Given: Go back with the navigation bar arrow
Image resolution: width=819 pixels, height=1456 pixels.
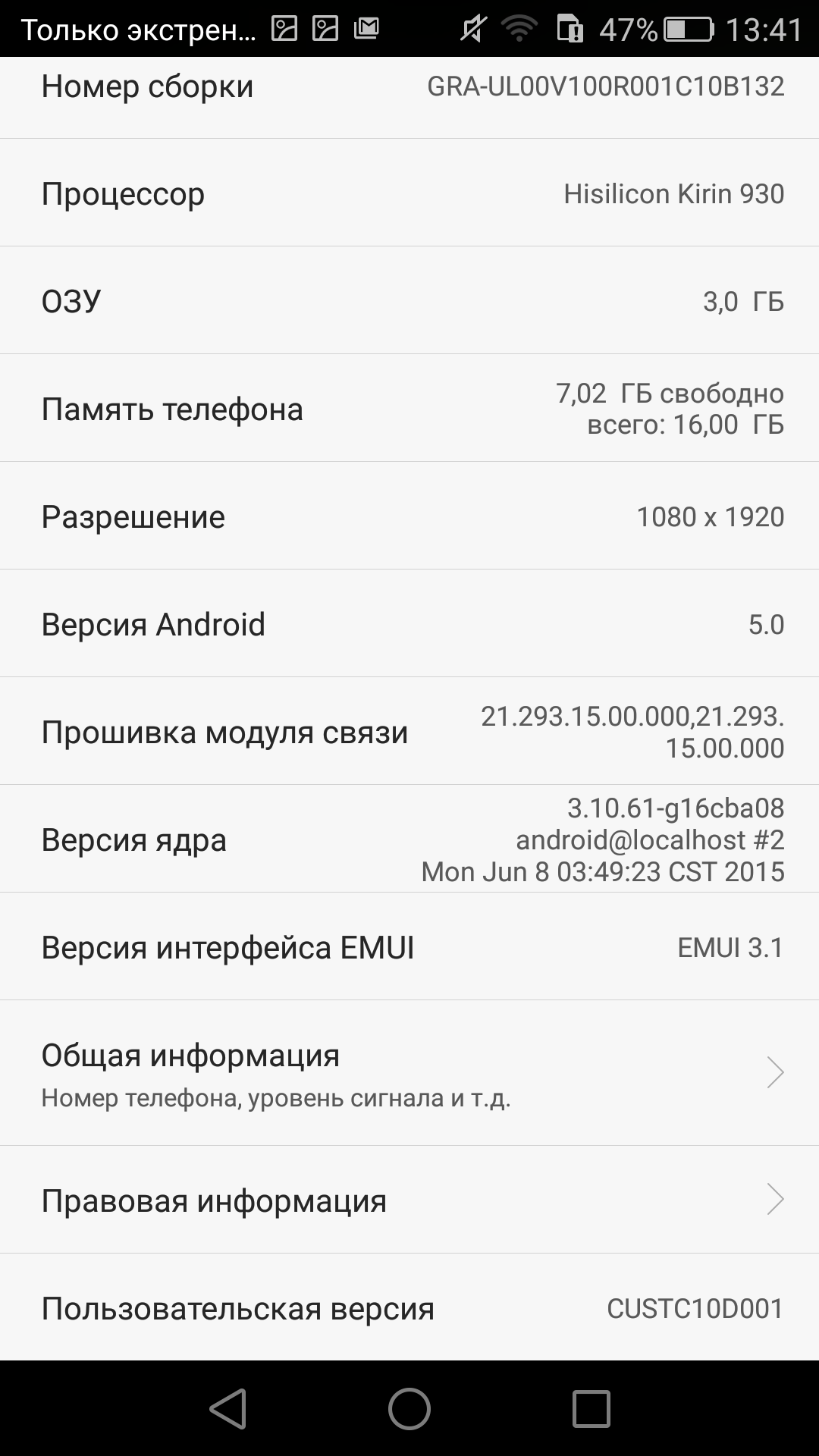Looking at the screenshot, I should pos(227,1408).
